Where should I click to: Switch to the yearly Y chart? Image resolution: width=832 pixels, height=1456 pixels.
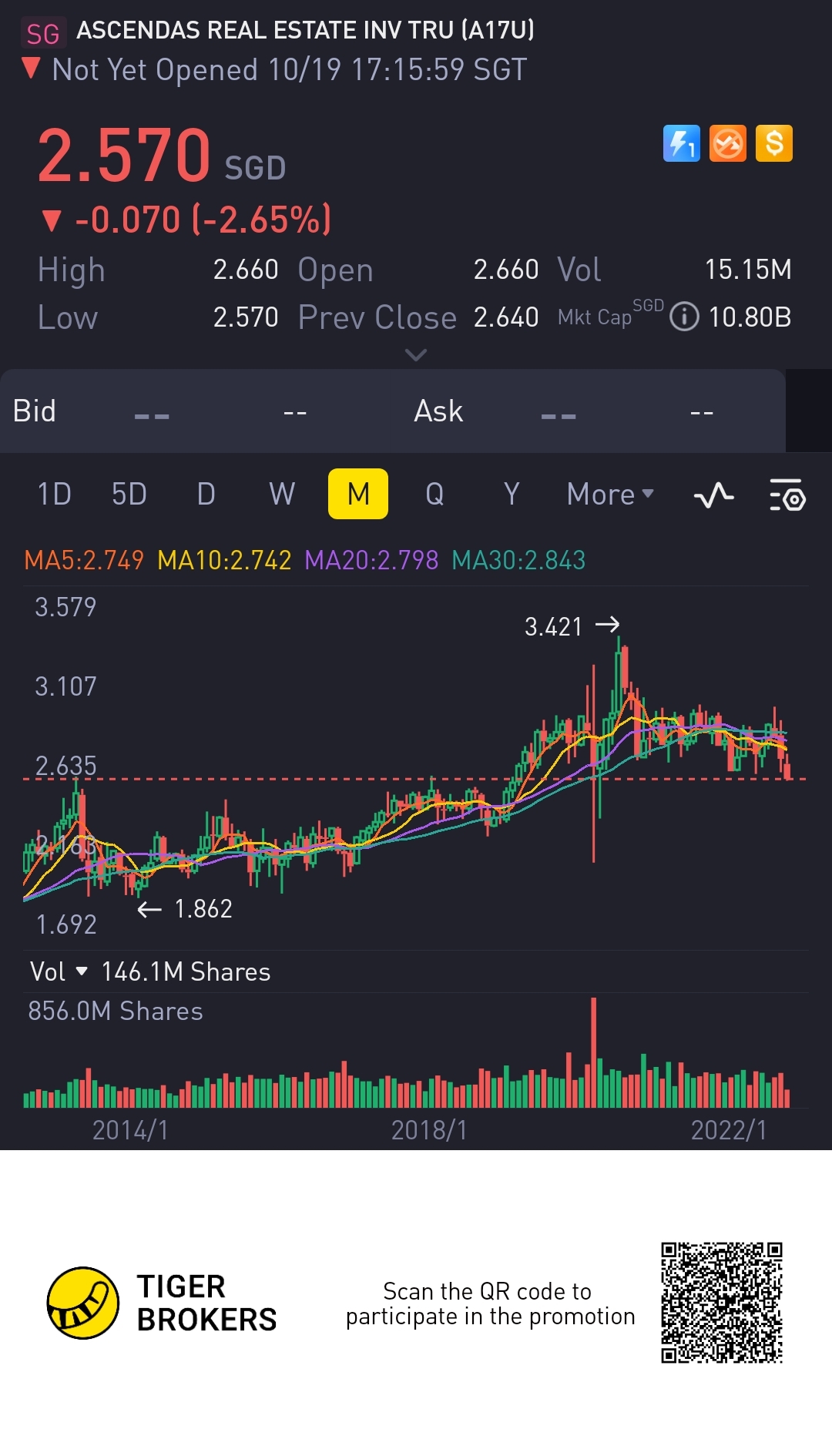click(511, 494)
